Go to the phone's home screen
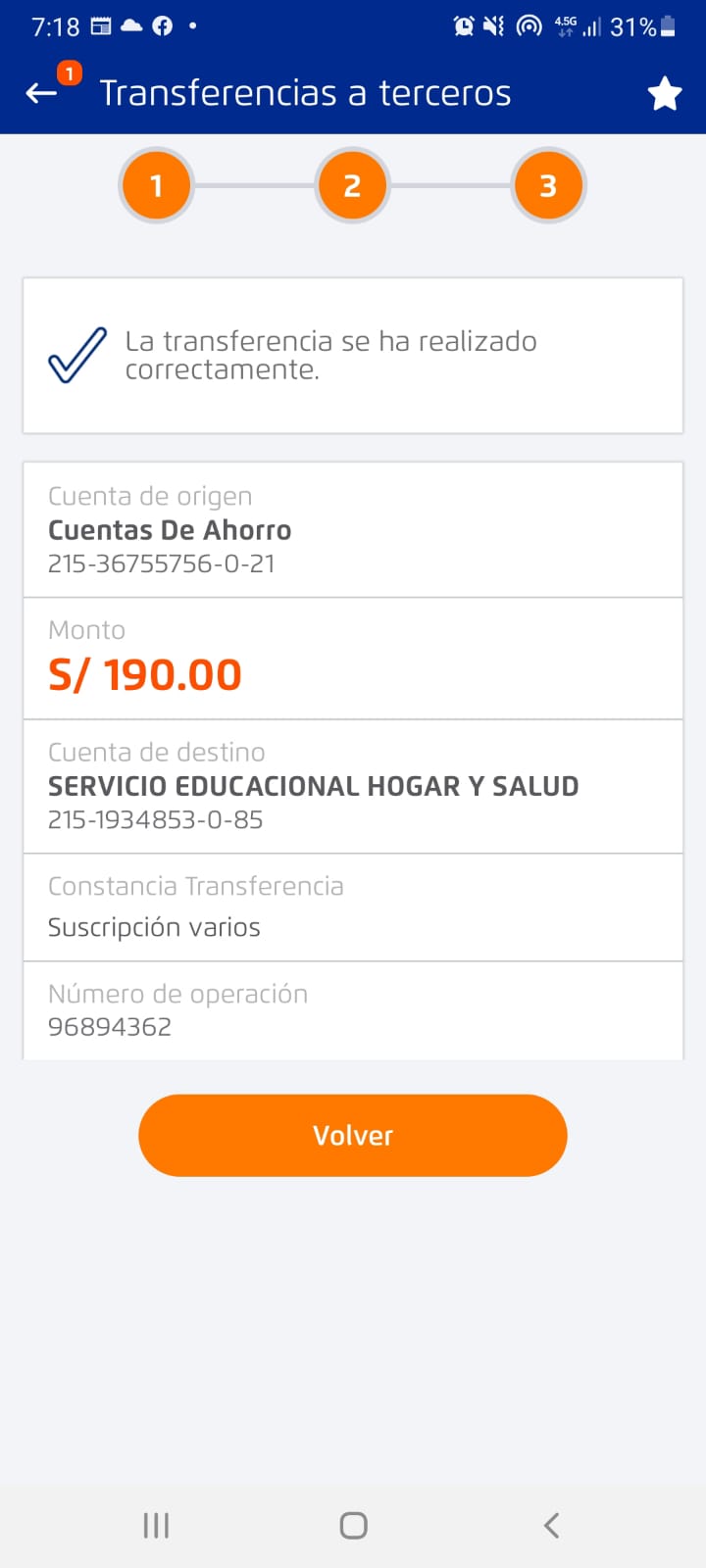706x1568 pixels. pyautogui.click(x=353, y=1525)
